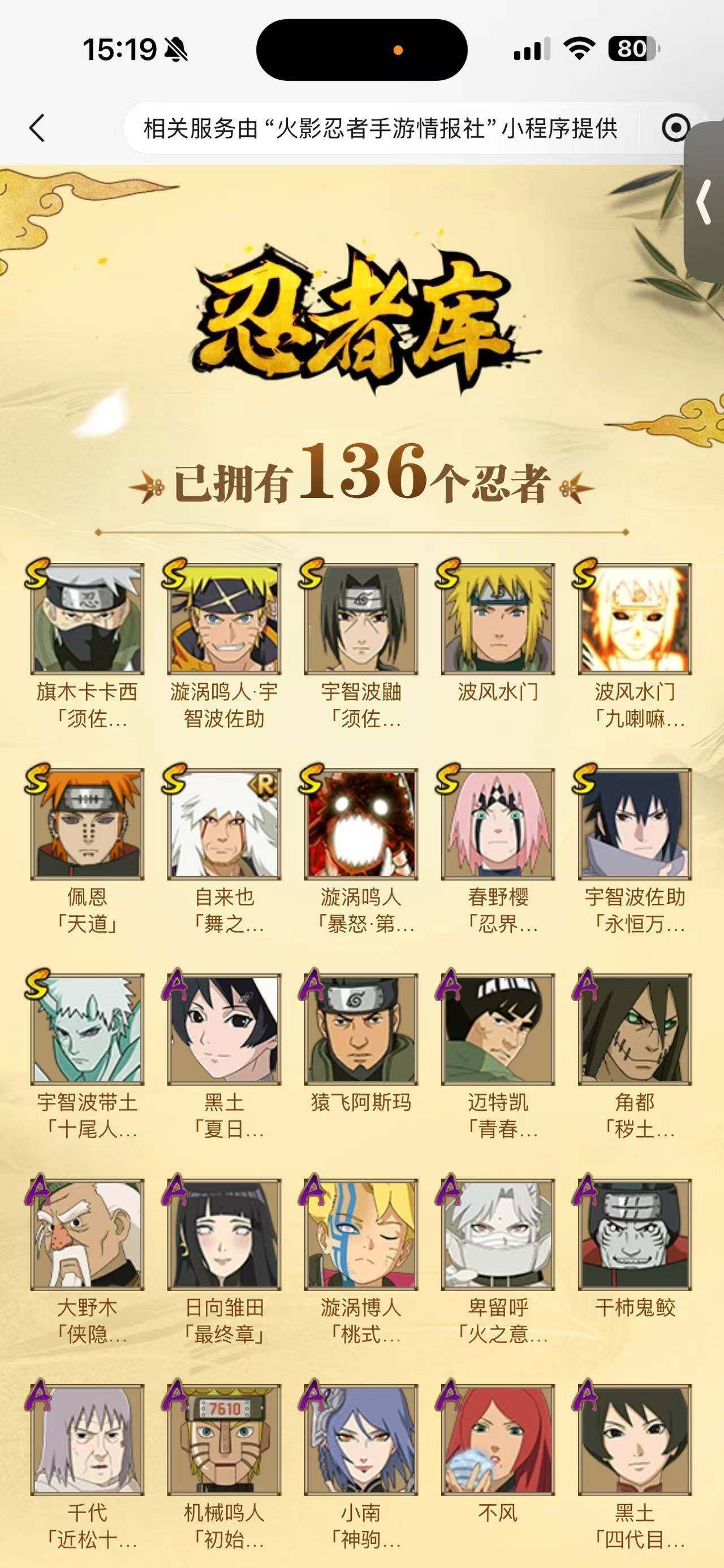Image resolution: width=724 pixels, height=1568 pixels.
Task: Go back using the top-left arrow
Action: click(x=38, y=128)
